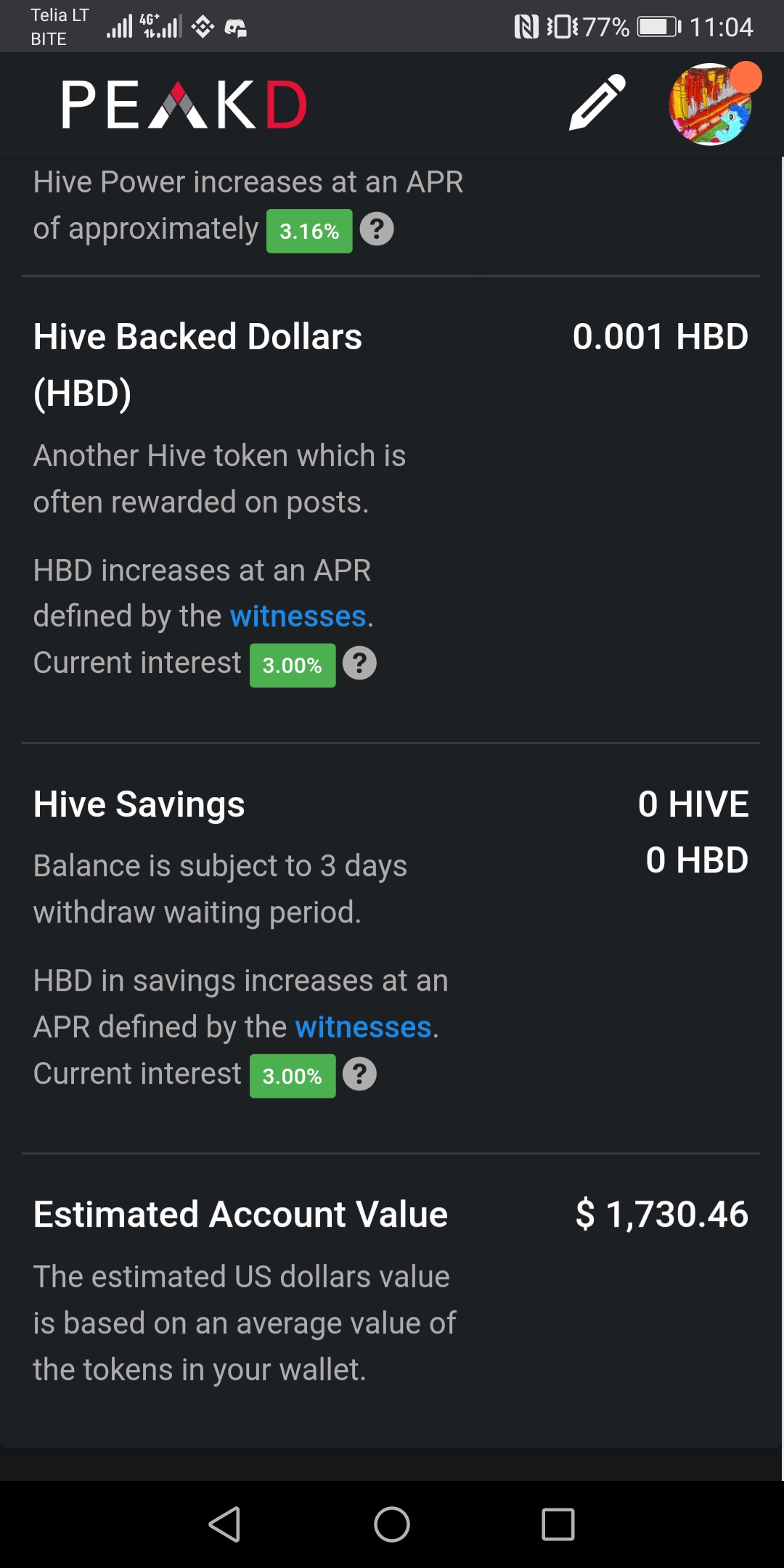784x1568 pixels.
Task: Tap the 0.001 HBD balance
Action: tap(659, 337)
